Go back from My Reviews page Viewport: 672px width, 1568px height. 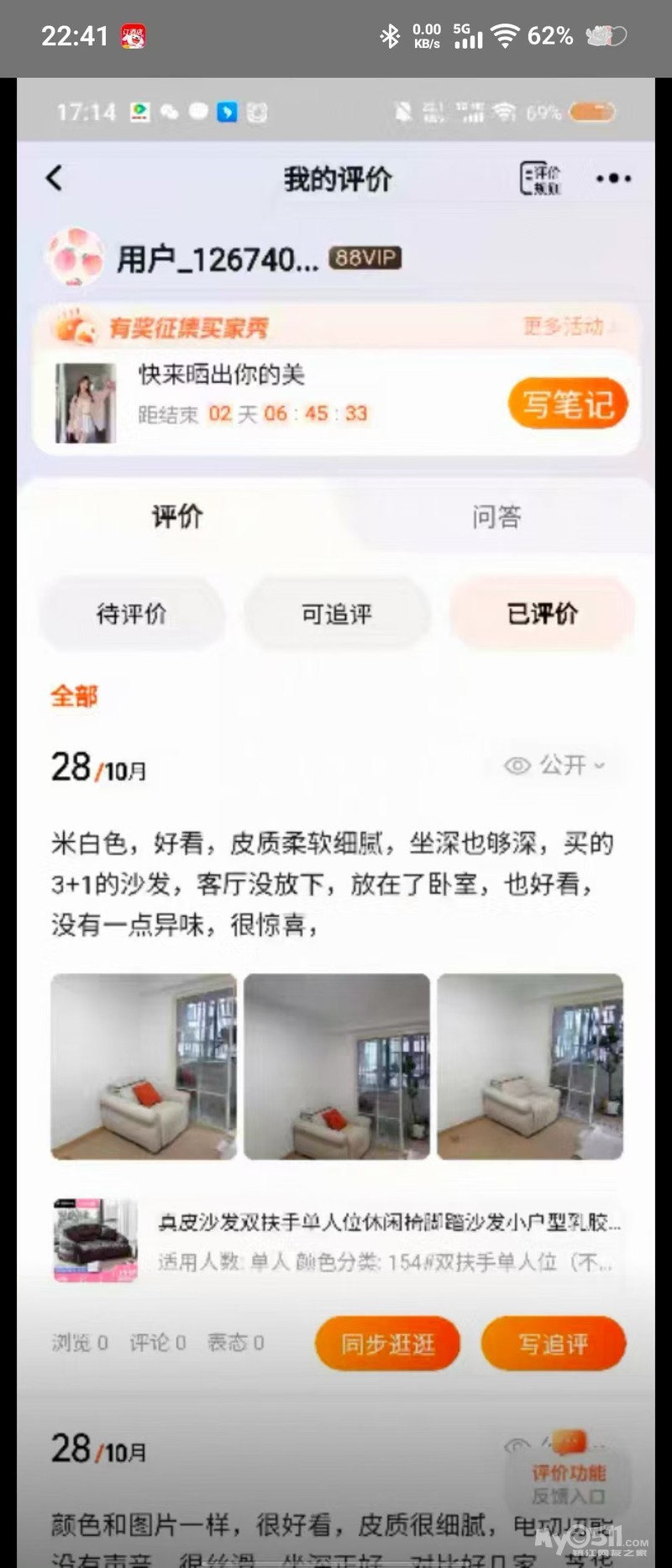(x=55, y=178)
